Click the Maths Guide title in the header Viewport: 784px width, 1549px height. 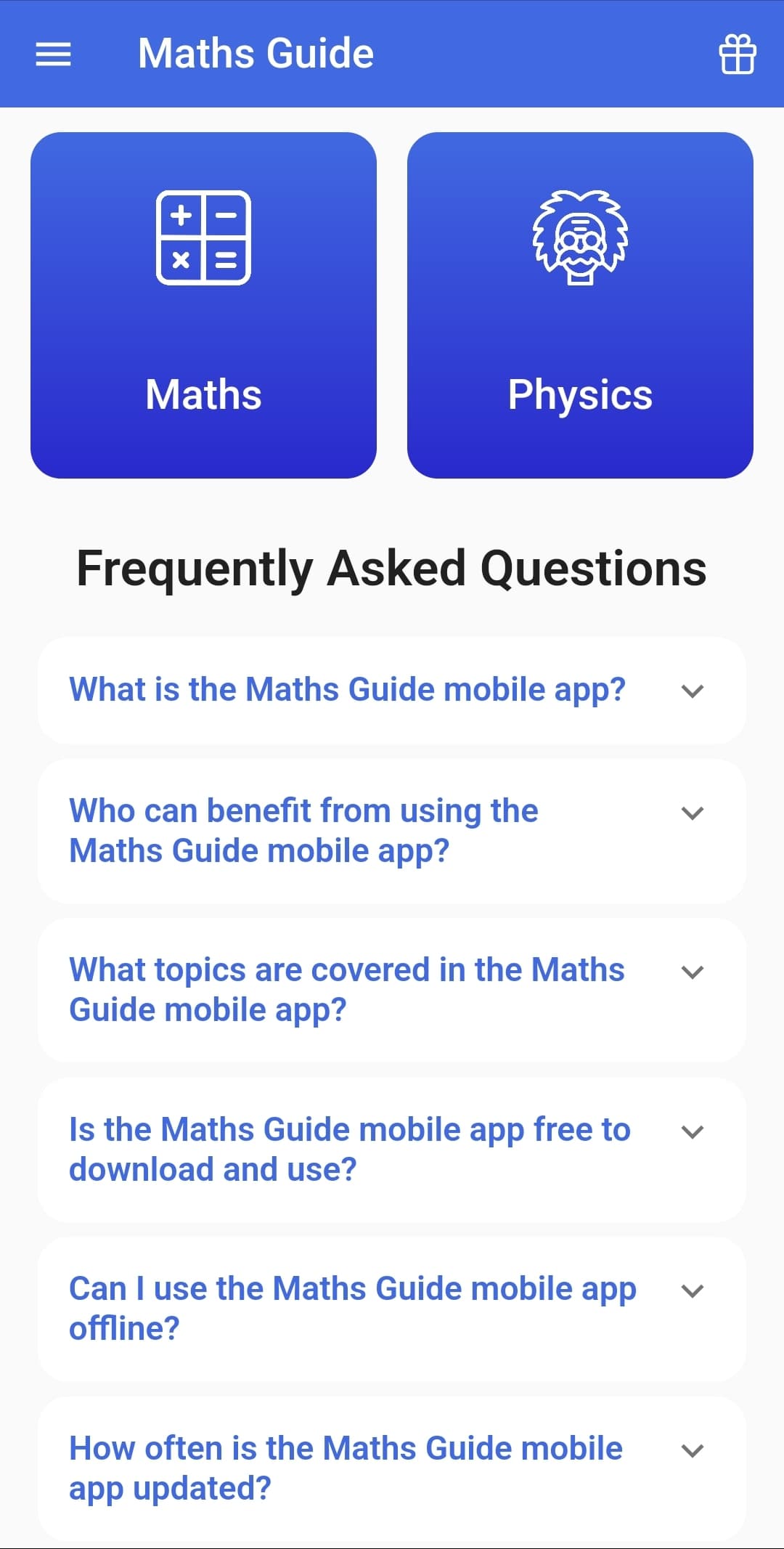click(x=256, y=52)
